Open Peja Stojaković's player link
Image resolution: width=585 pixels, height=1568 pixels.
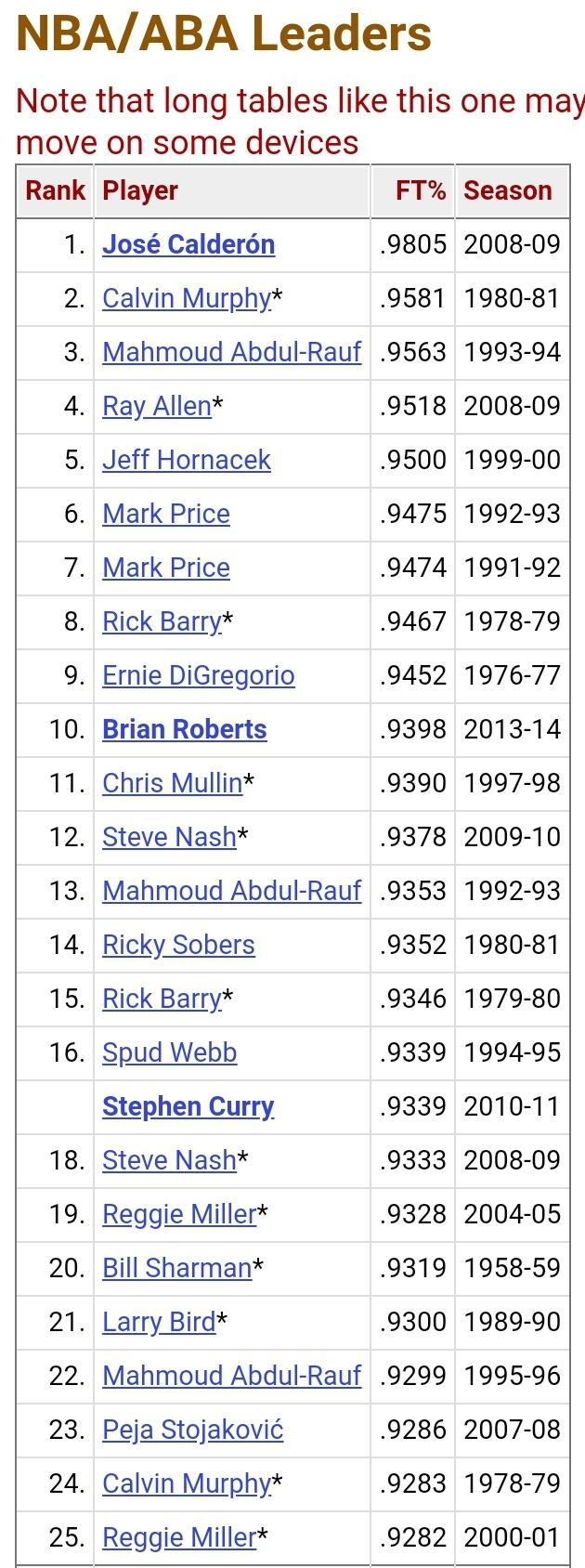(192, 1430)
